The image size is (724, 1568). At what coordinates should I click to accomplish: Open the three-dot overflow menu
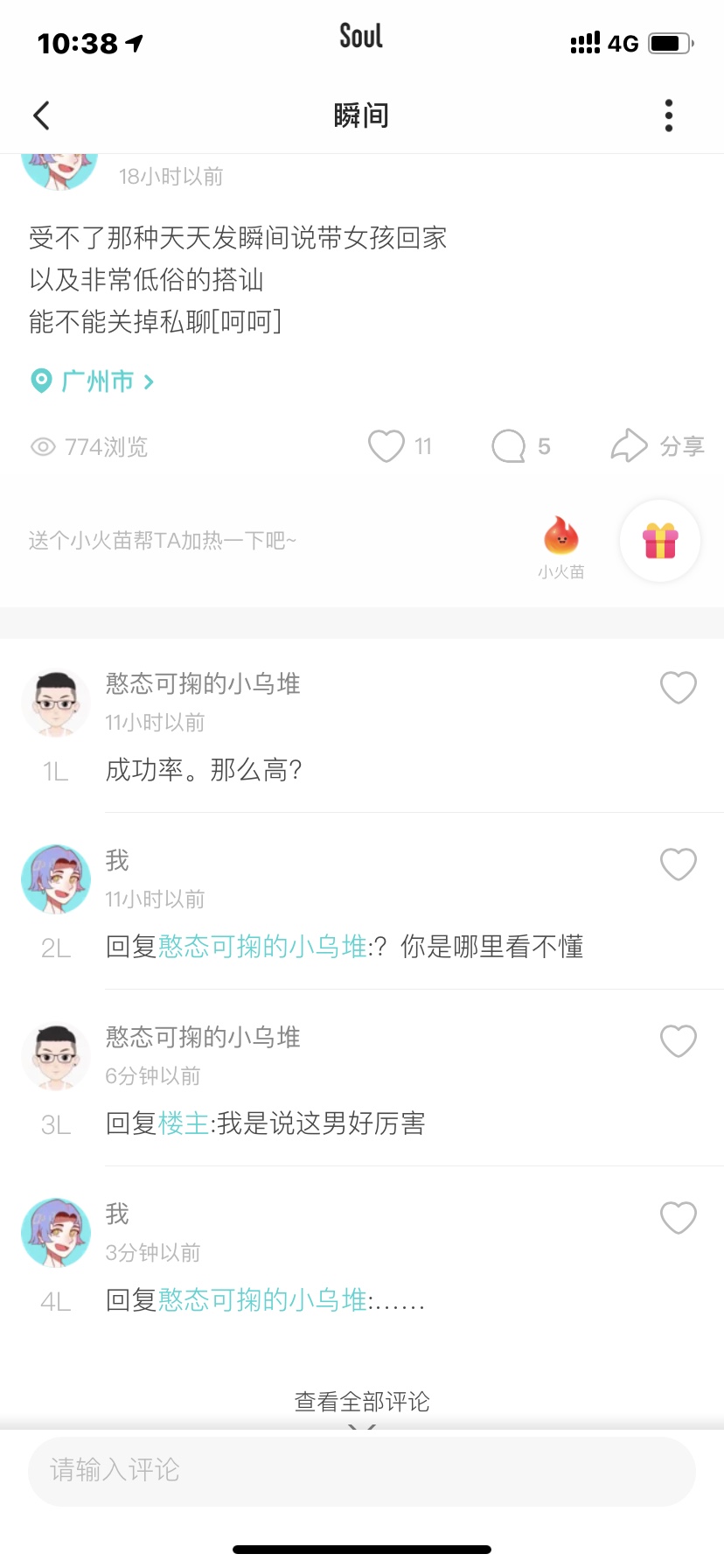[669, 115]
